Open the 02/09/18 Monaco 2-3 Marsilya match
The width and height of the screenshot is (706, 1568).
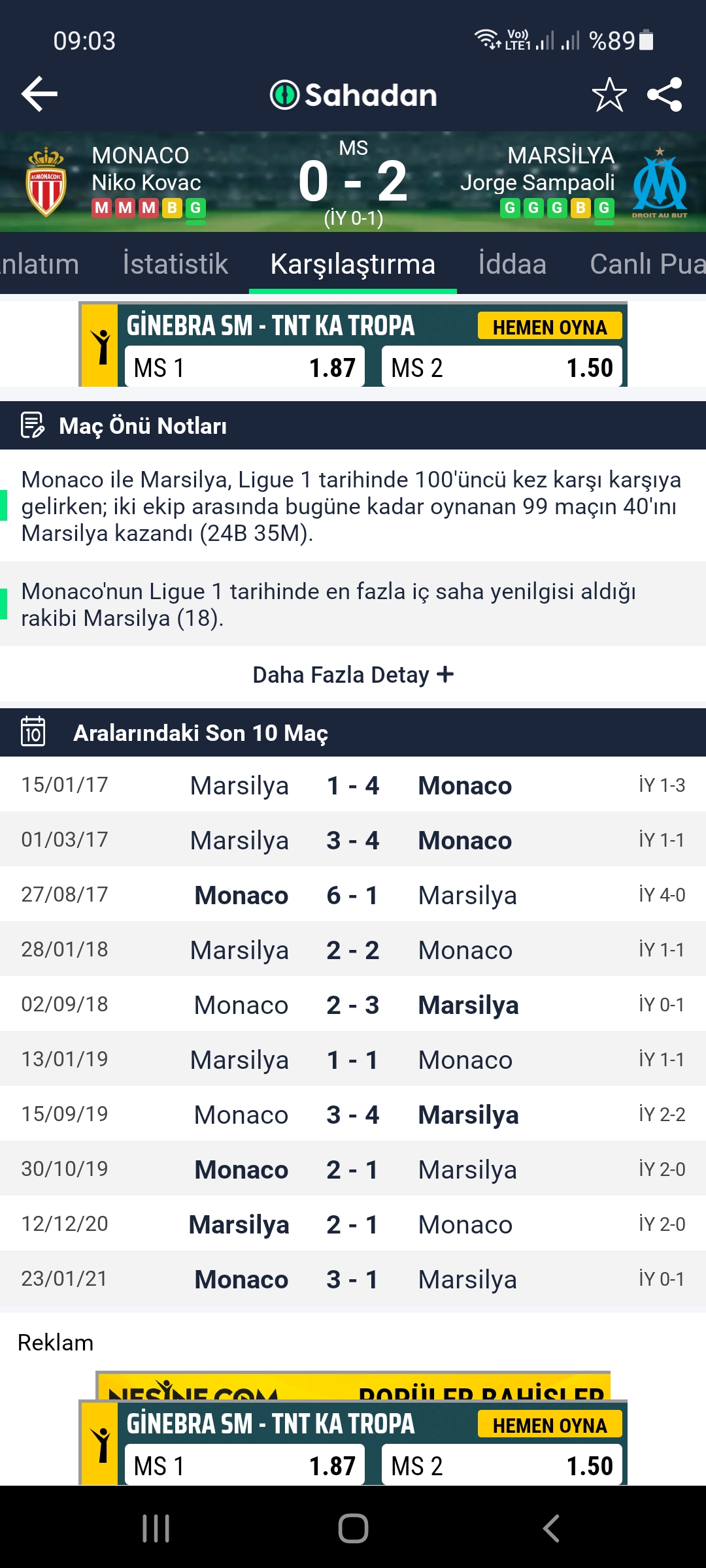coord(353,1004)
